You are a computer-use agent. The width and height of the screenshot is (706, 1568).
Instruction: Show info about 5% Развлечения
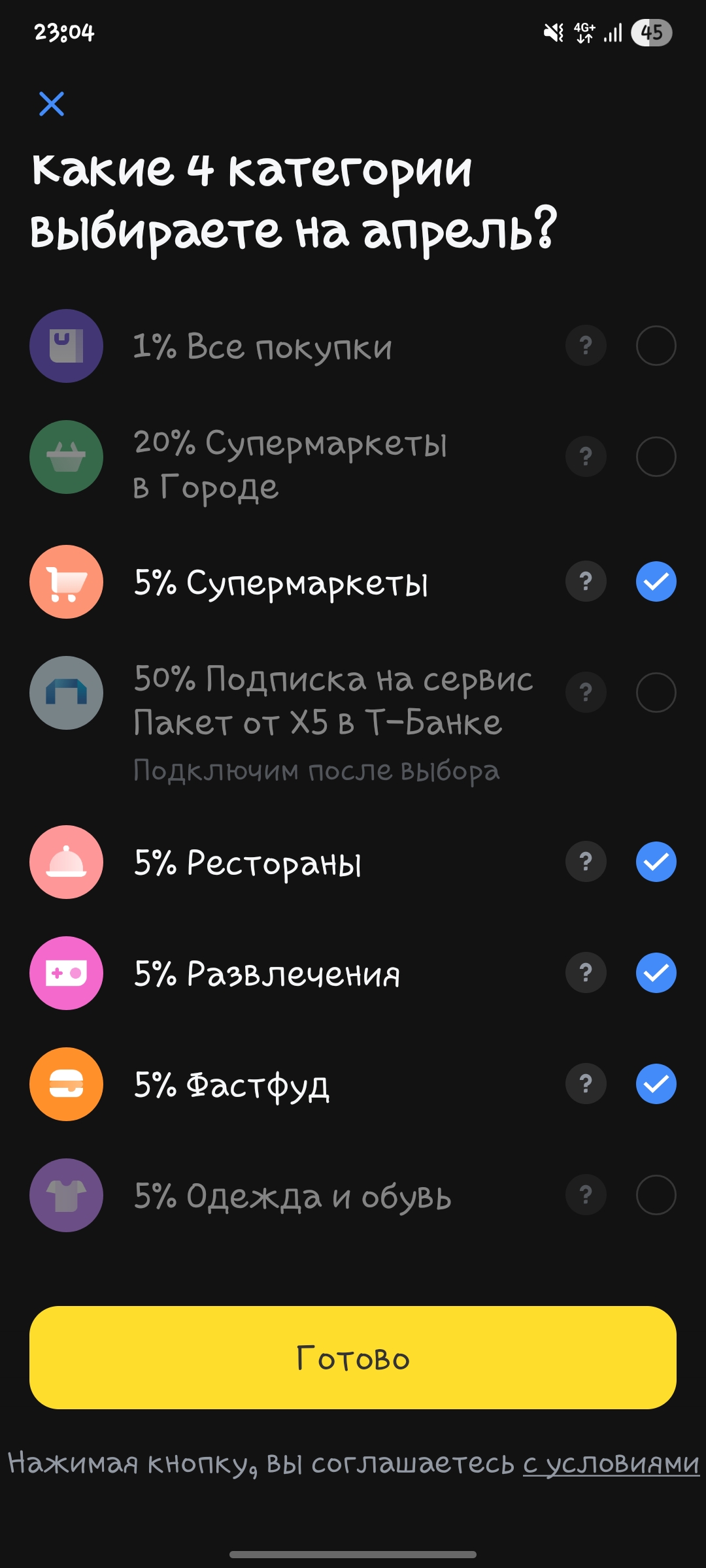pyautogui.click(x=586, y=973)
